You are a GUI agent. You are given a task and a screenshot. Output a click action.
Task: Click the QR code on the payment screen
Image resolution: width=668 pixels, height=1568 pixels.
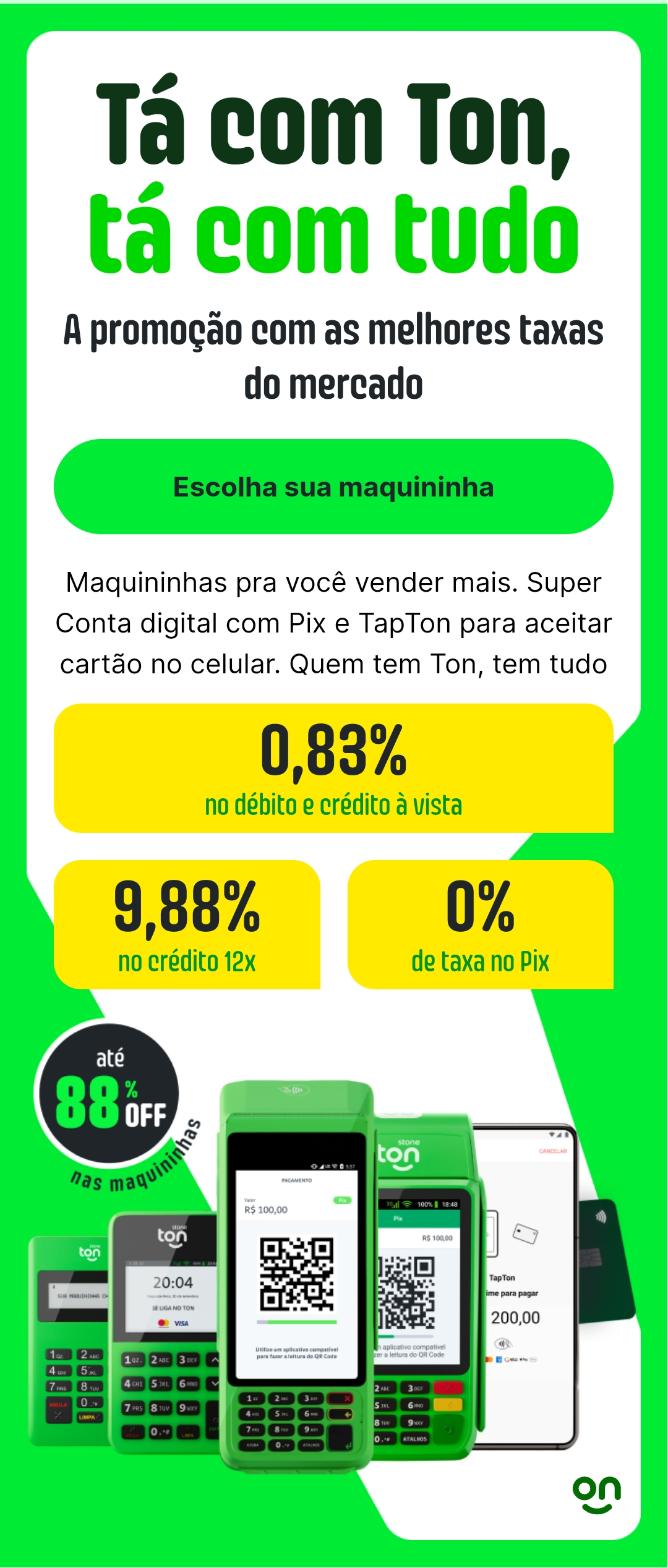coord(297,1275)
